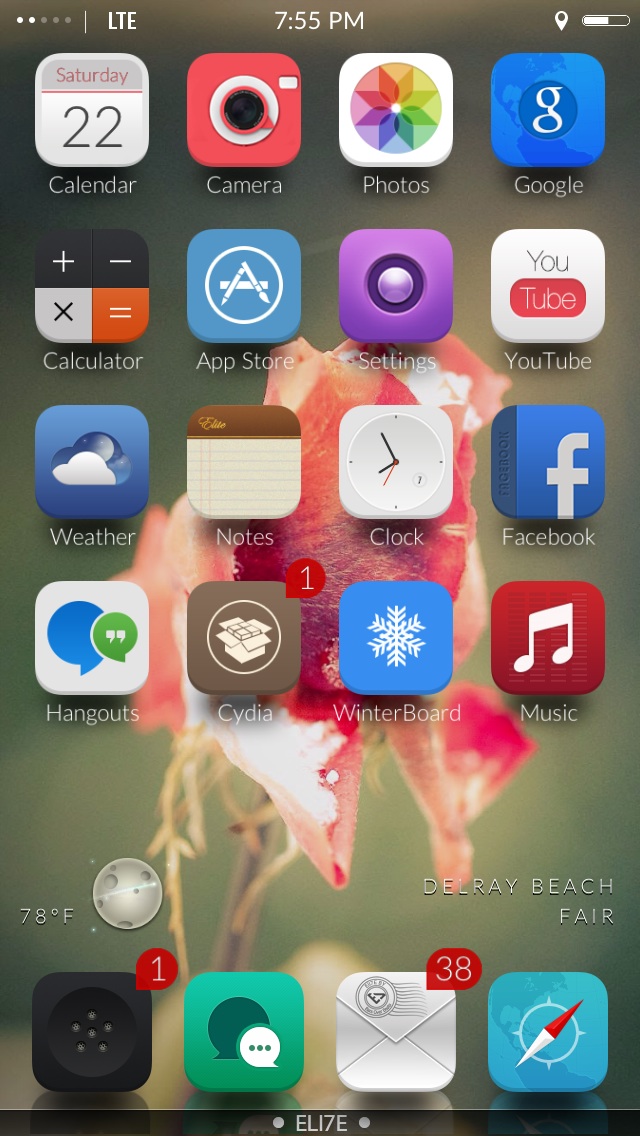The height and width of the screenshot is (1136, 640).
Task: Open the Notes app
Action: pyautogui.click(x=244, y=462)
